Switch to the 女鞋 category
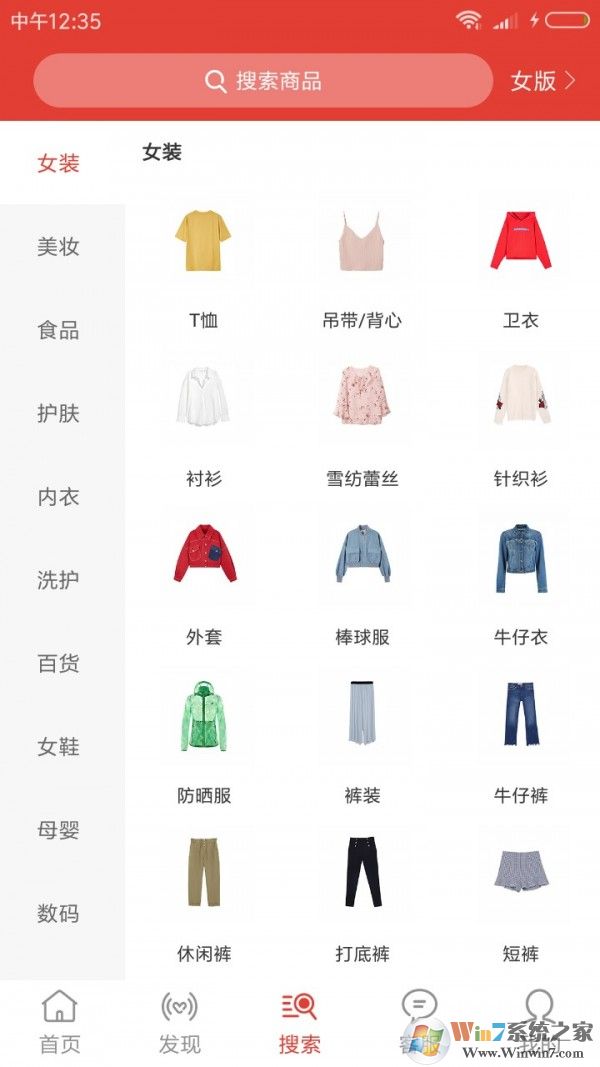This screenshot has height=1067, width=600. point(58,747)
